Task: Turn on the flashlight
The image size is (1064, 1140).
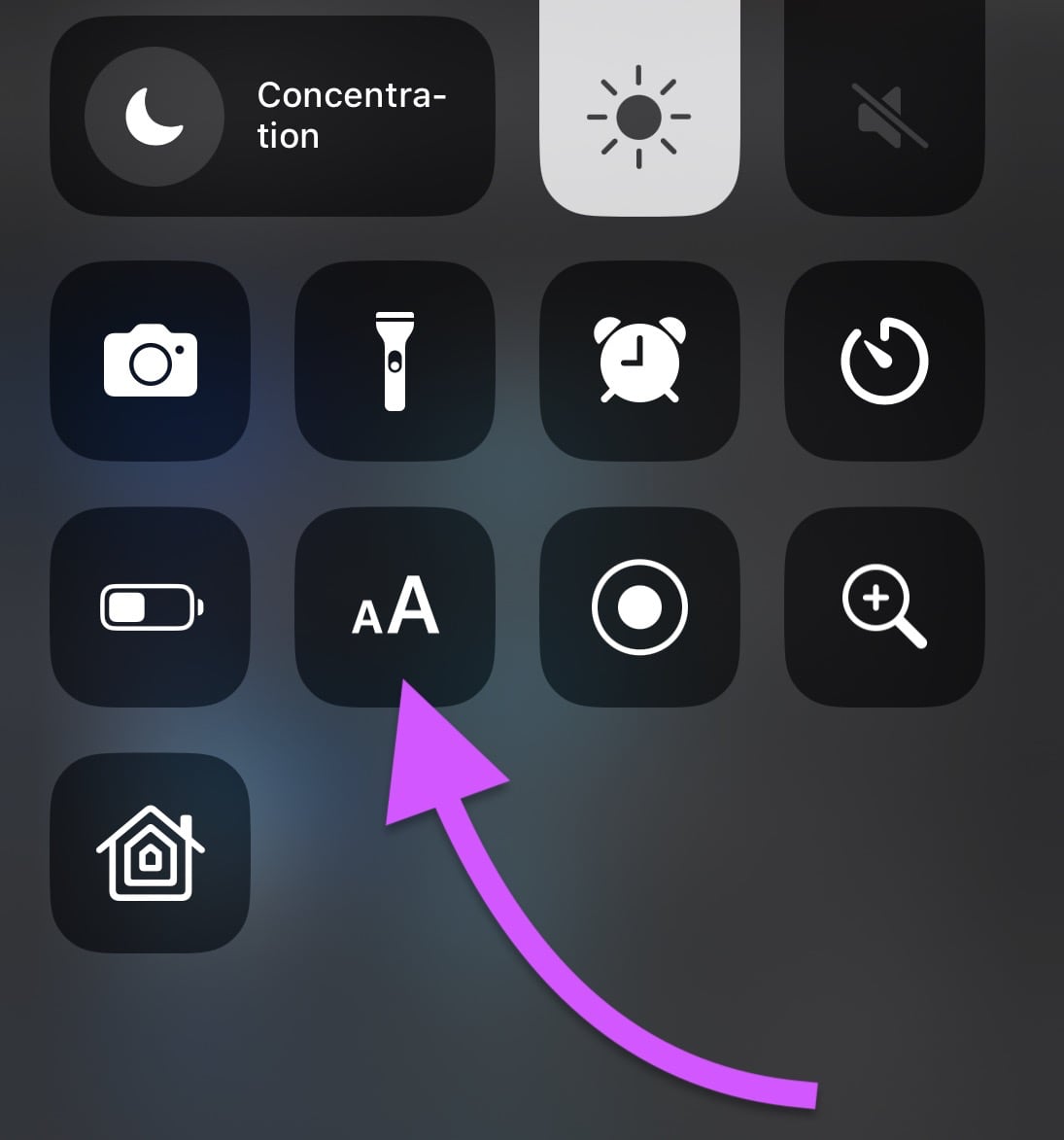Action: coord(395,362)
